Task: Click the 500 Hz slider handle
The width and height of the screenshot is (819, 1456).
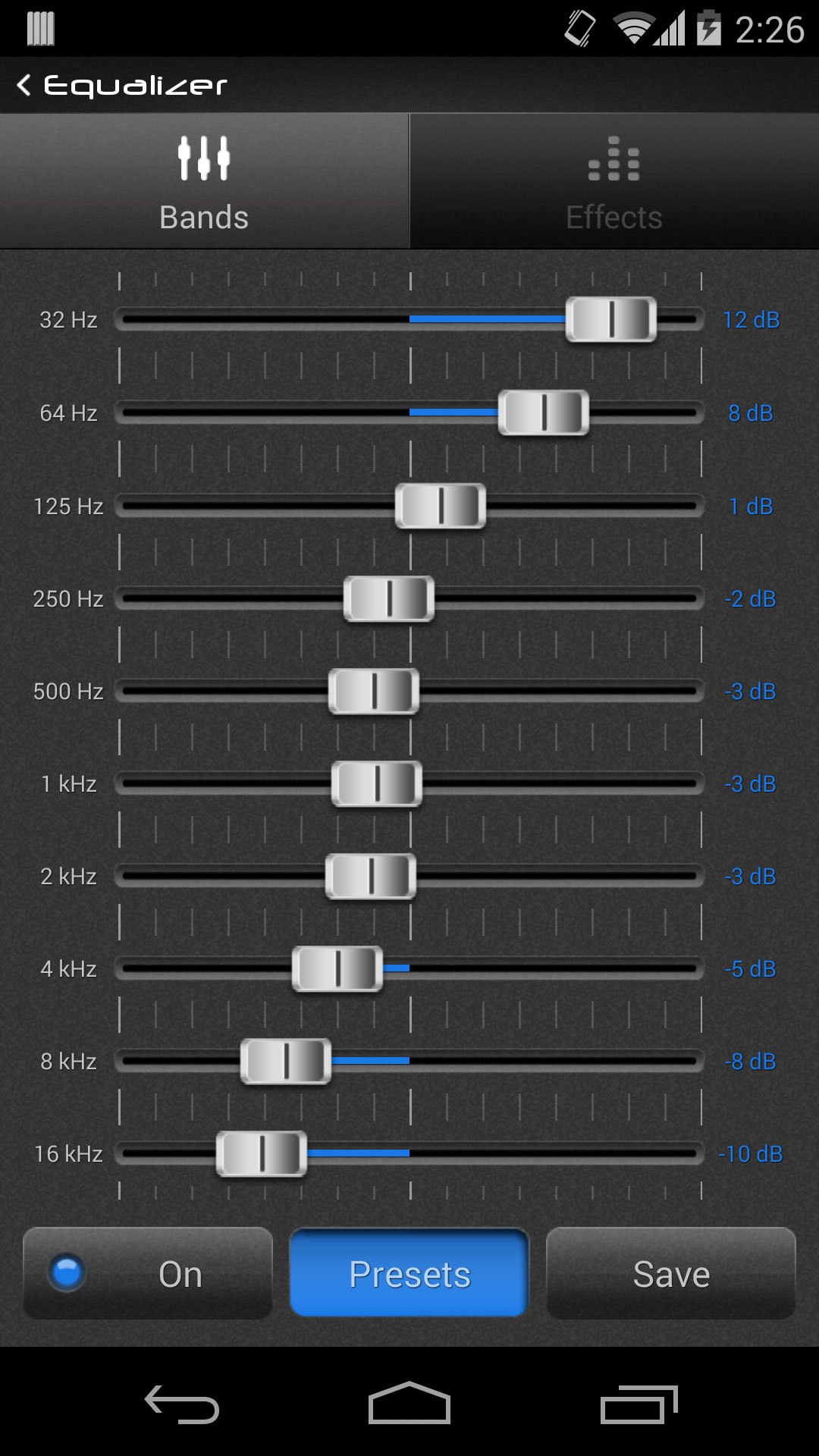Action: tap(375, 691)
